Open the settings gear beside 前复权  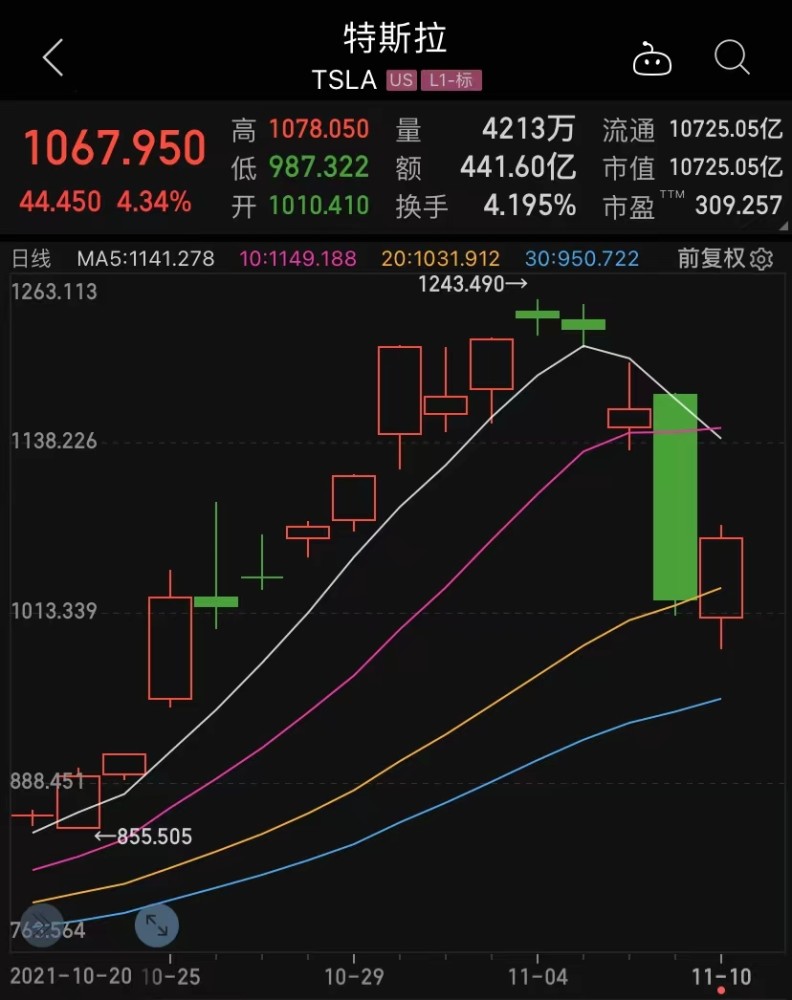pos(760,258)
